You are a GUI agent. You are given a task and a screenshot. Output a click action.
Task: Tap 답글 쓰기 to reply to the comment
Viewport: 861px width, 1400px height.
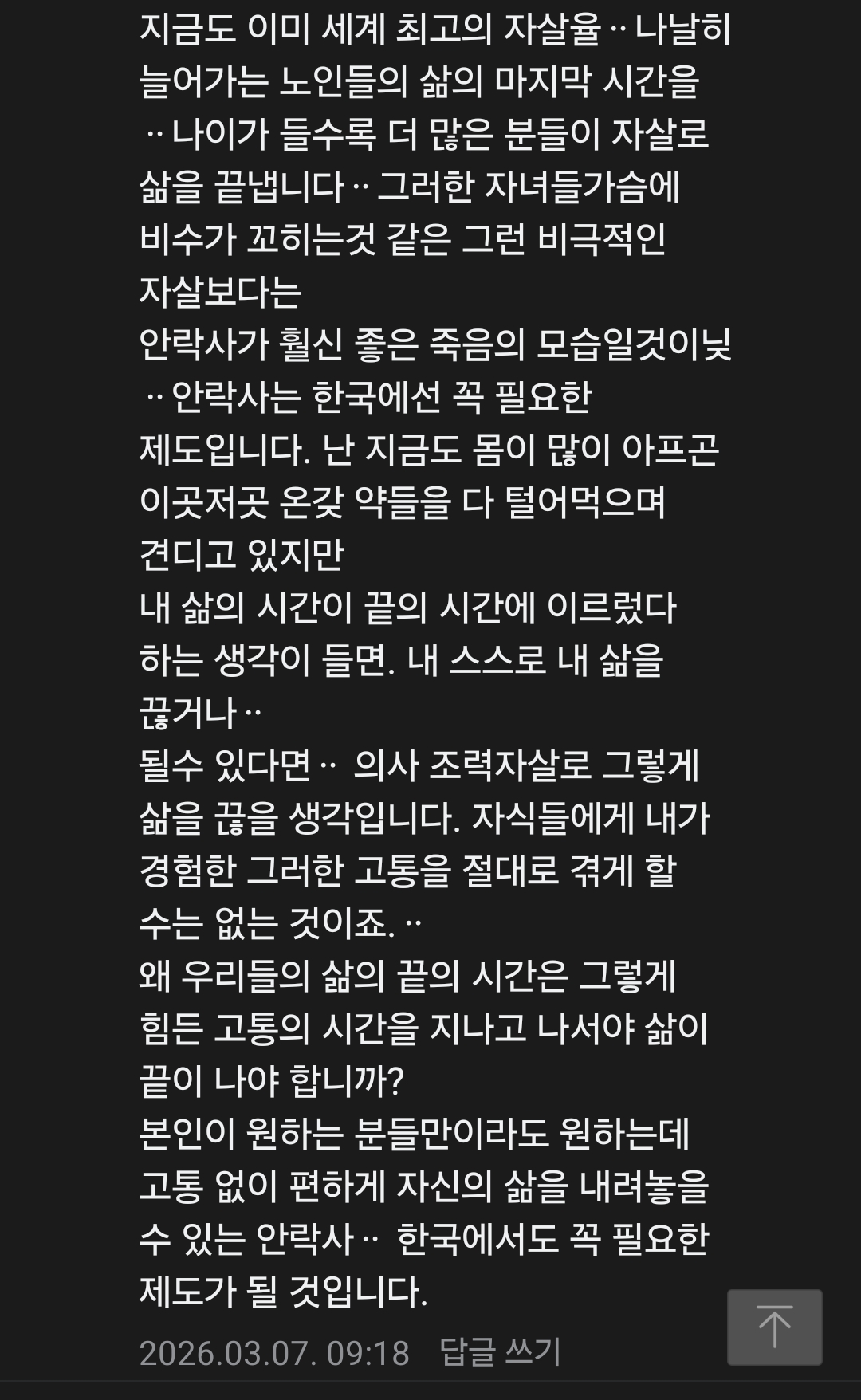pyautogui.click(x=501, y=1352)
